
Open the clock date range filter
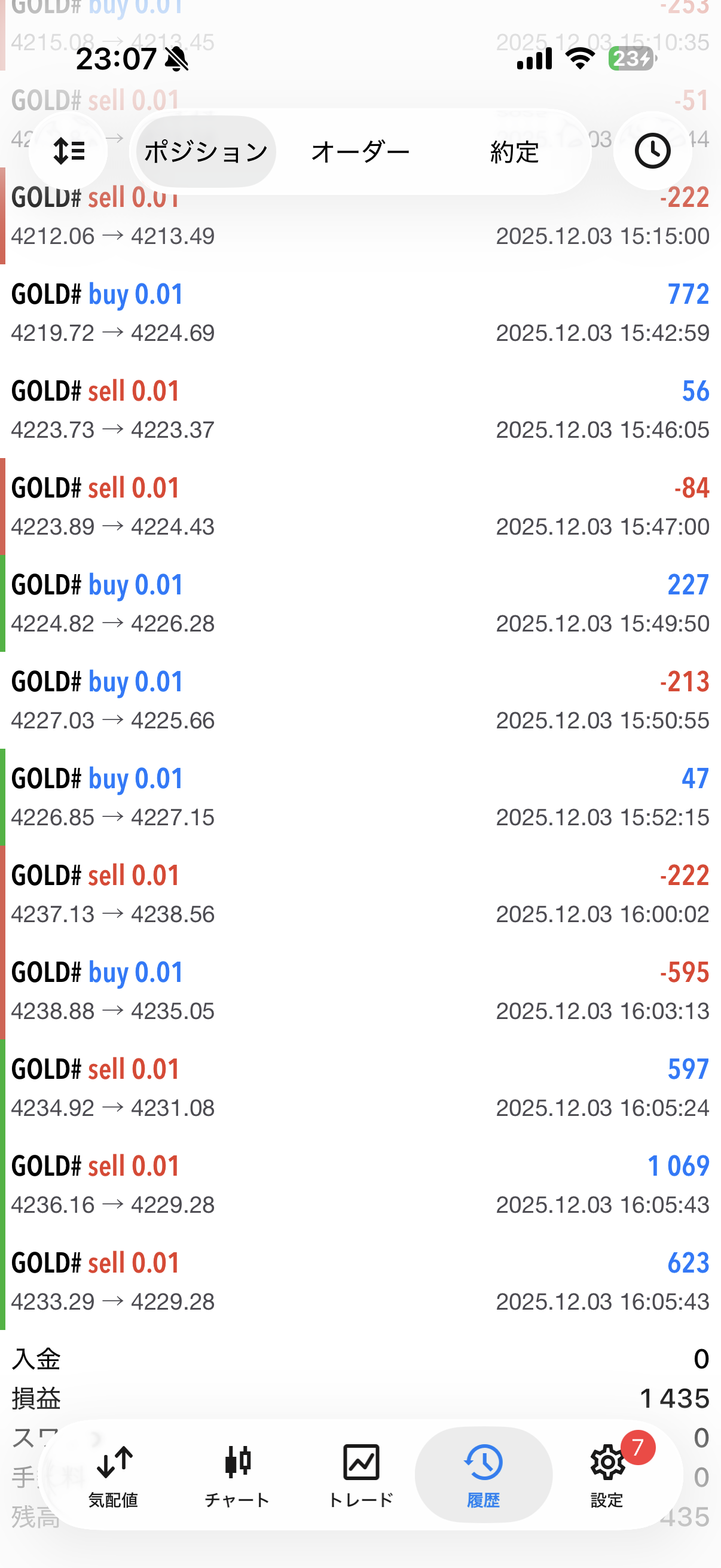click(x=652, y=151)
